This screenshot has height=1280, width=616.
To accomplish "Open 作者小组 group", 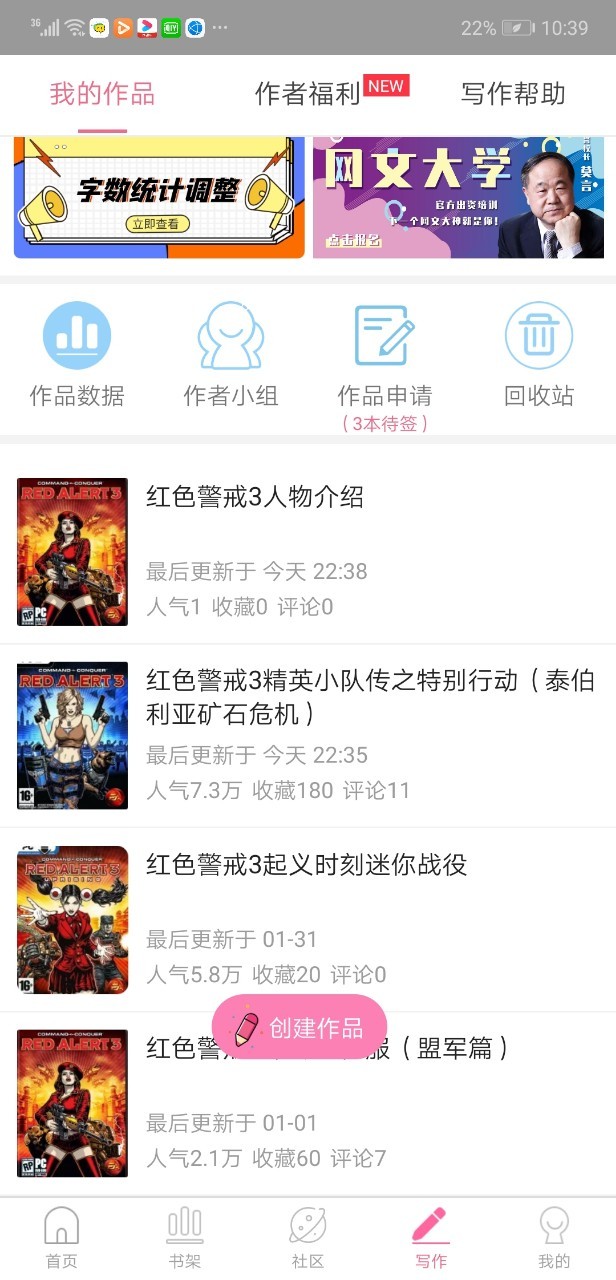I will [x=231, y=355].
